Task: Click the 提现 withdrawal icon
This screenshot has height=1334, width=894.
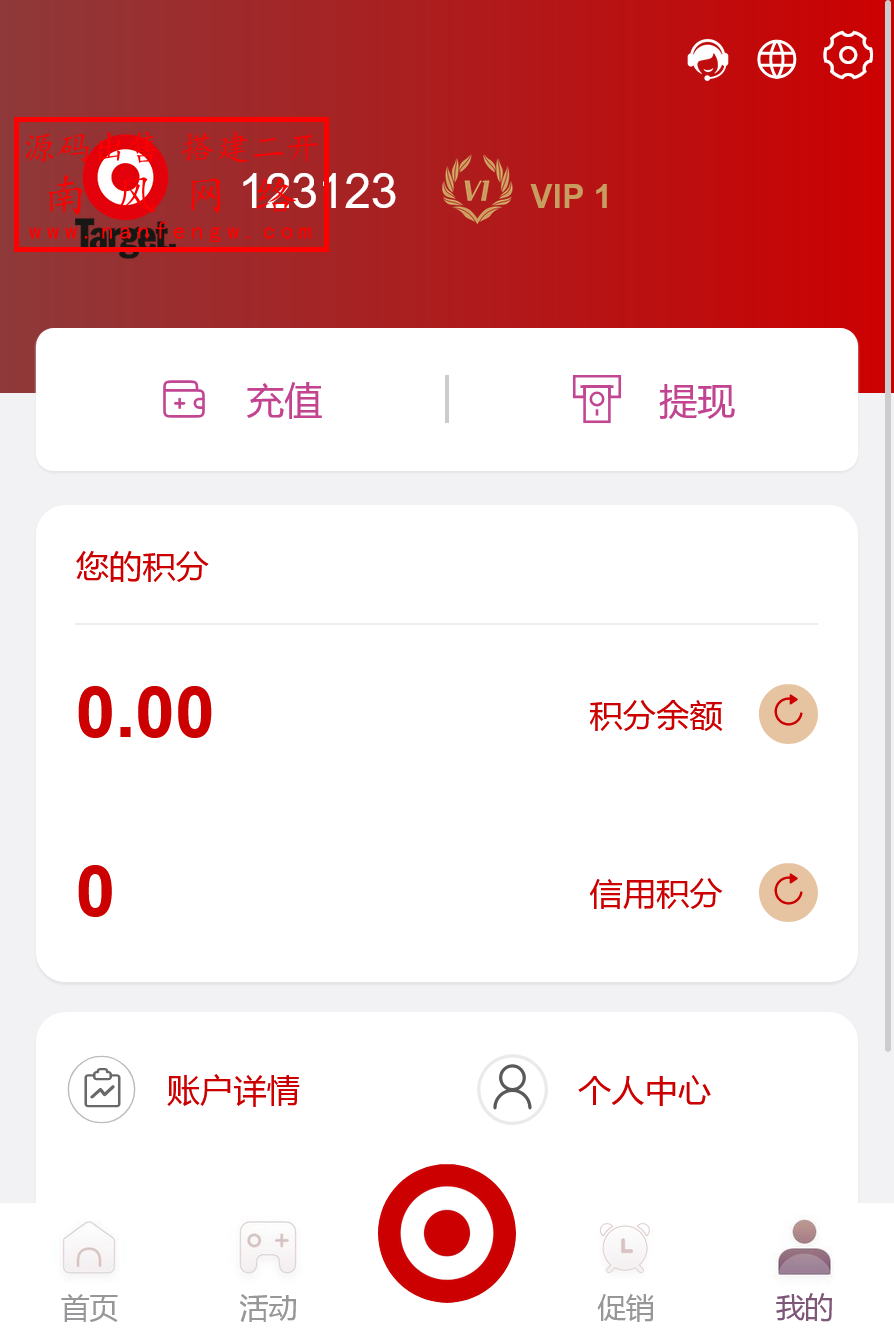Action: pos(597,400)
